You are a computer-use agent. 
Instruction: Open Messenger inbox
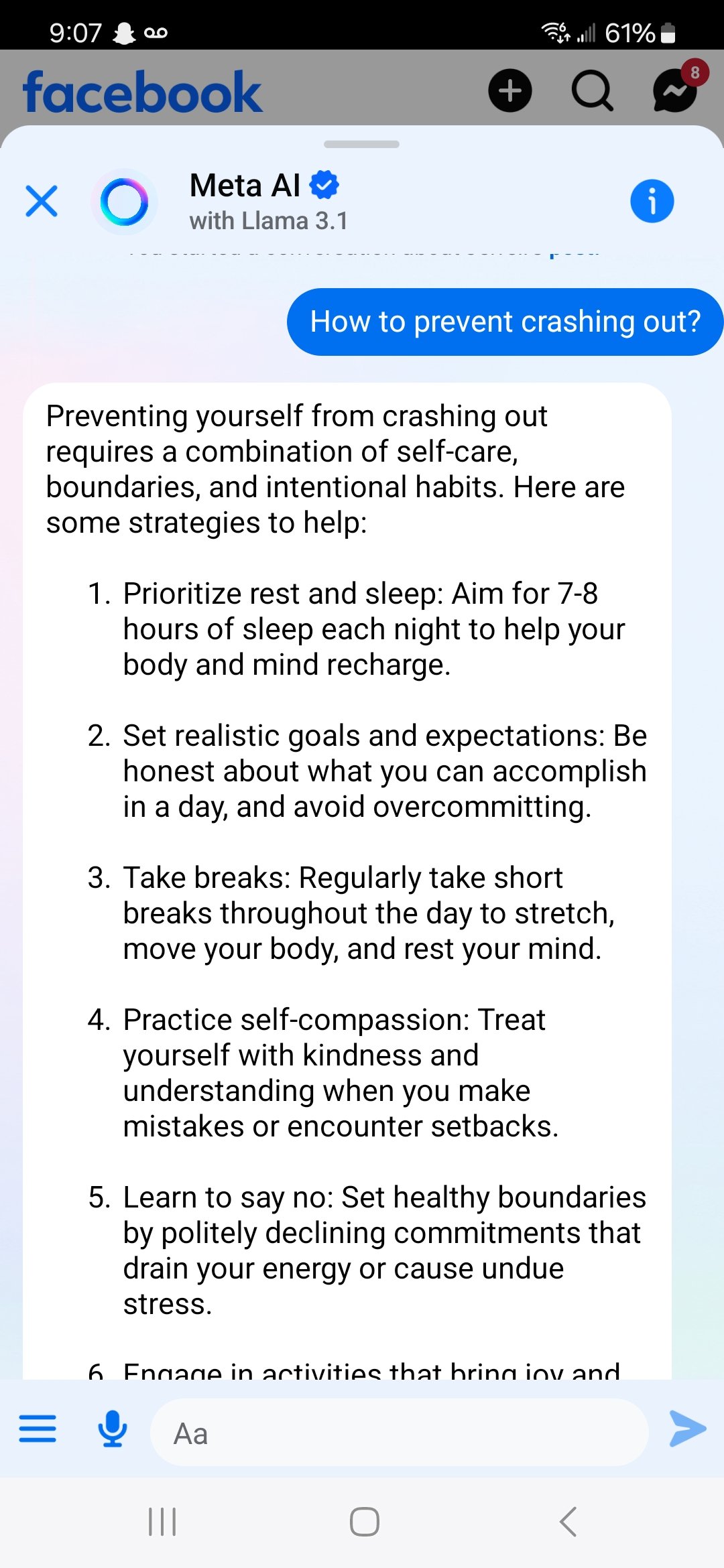[x=676, y=90]
